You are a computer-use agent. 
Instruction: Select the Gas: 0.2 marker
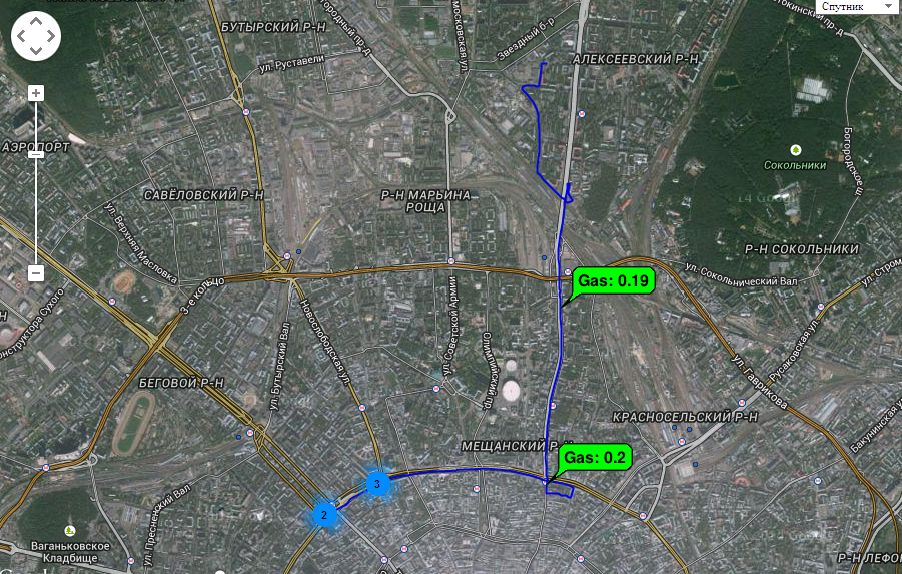point(594,458)
